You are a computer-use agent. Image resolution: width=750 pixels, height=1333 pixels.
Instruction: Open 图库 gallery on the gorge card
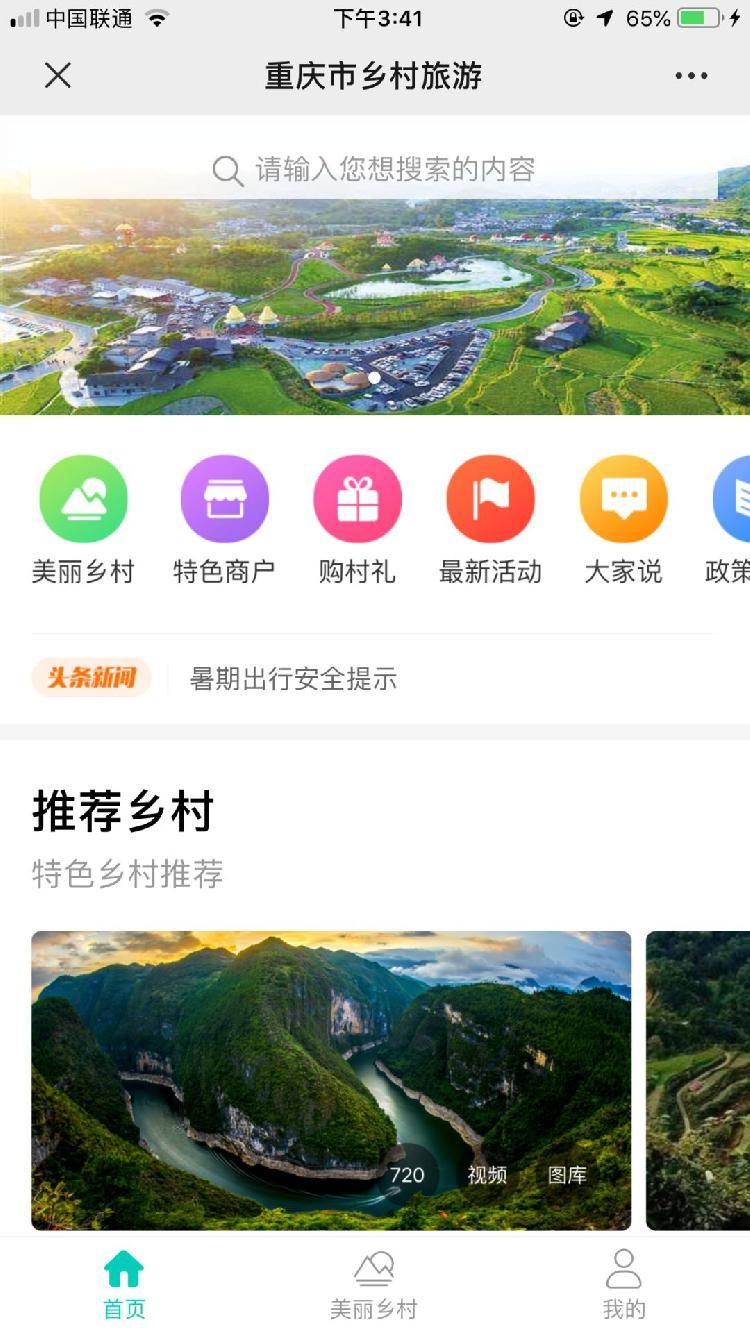(x=567, y=1175)
